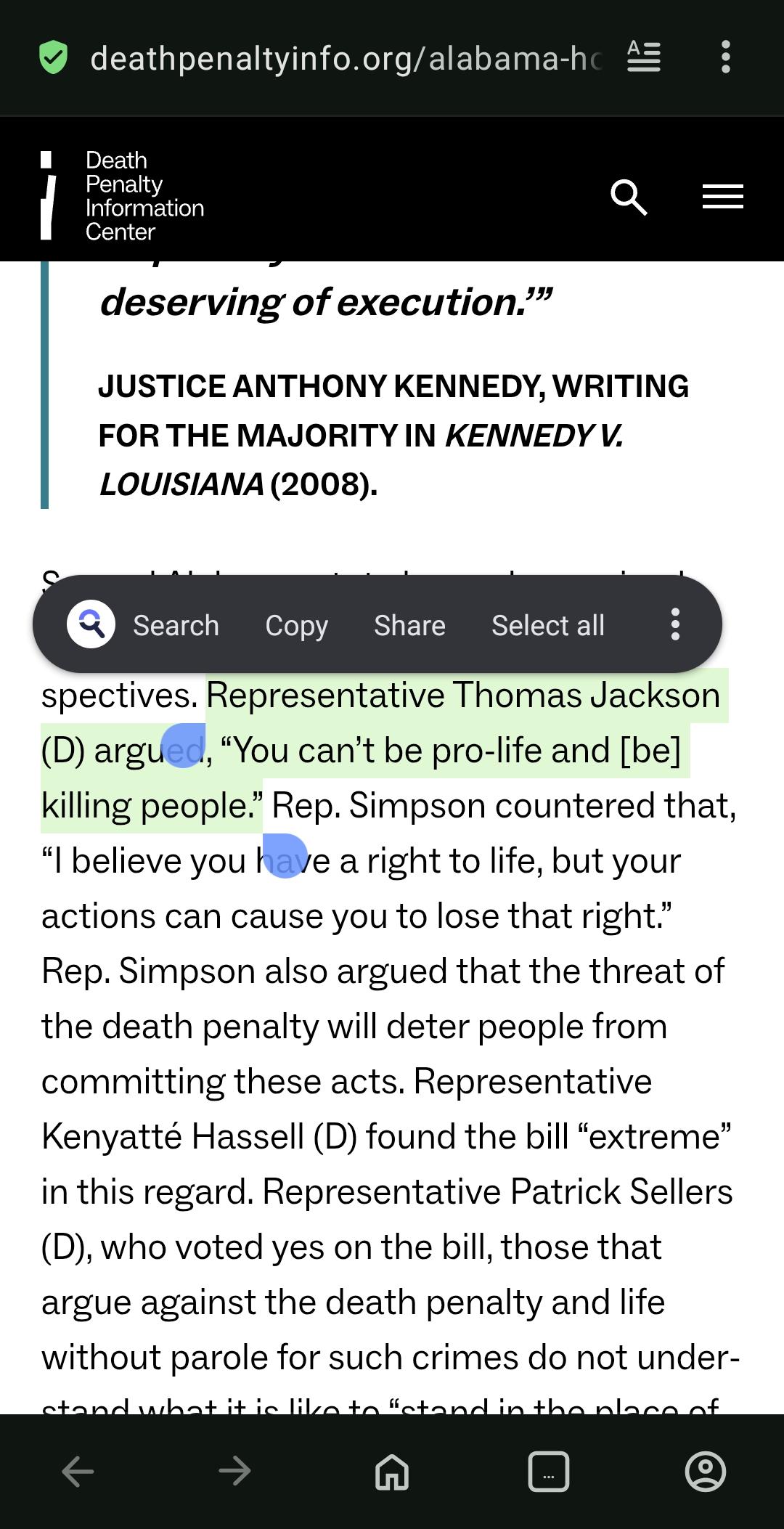Open the browser profile account icon
This screenshot has width=784, height=1529.
coord(705,1471)
